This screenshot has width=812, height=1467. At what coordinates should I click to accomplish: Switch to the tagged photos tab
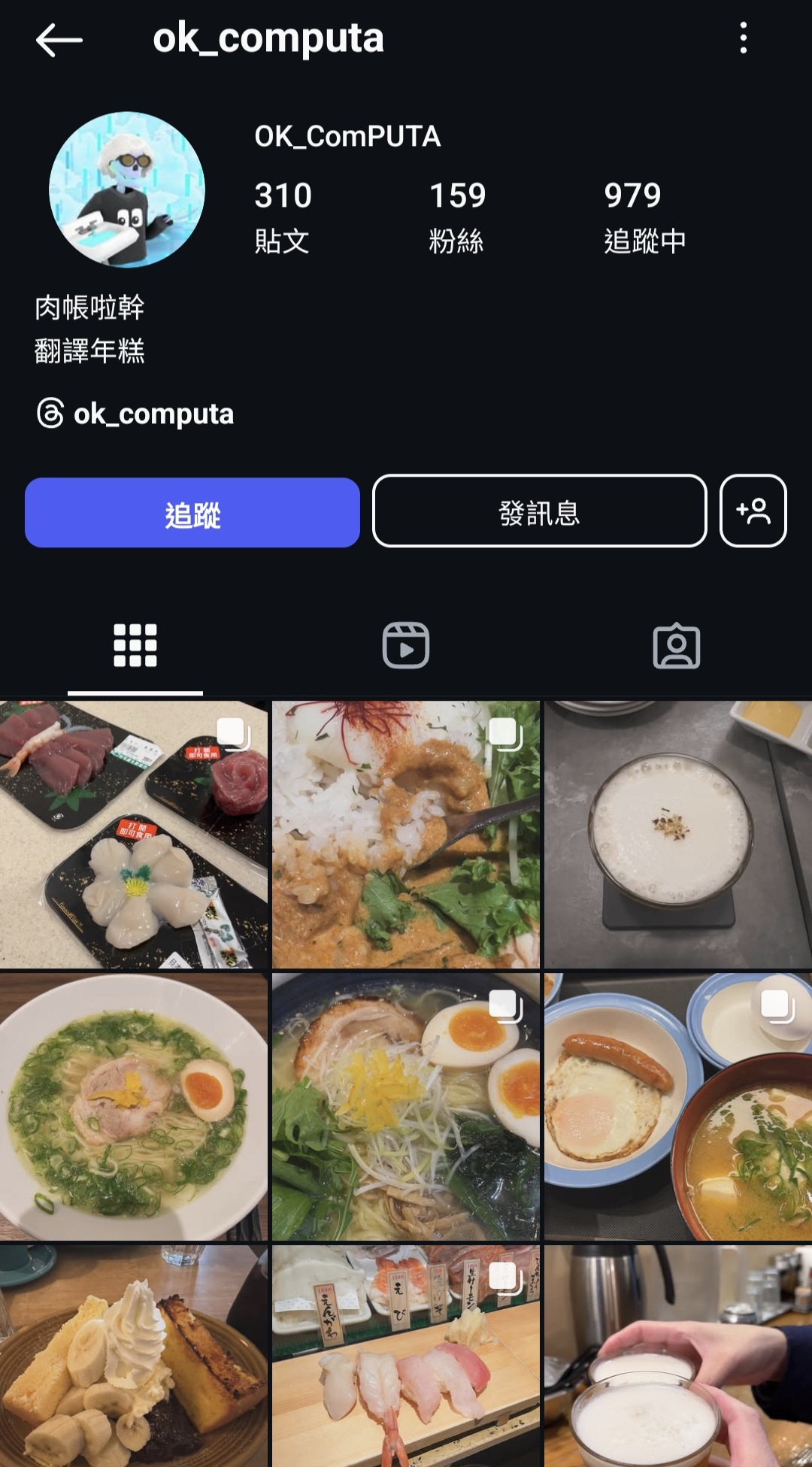pos(676,645)
